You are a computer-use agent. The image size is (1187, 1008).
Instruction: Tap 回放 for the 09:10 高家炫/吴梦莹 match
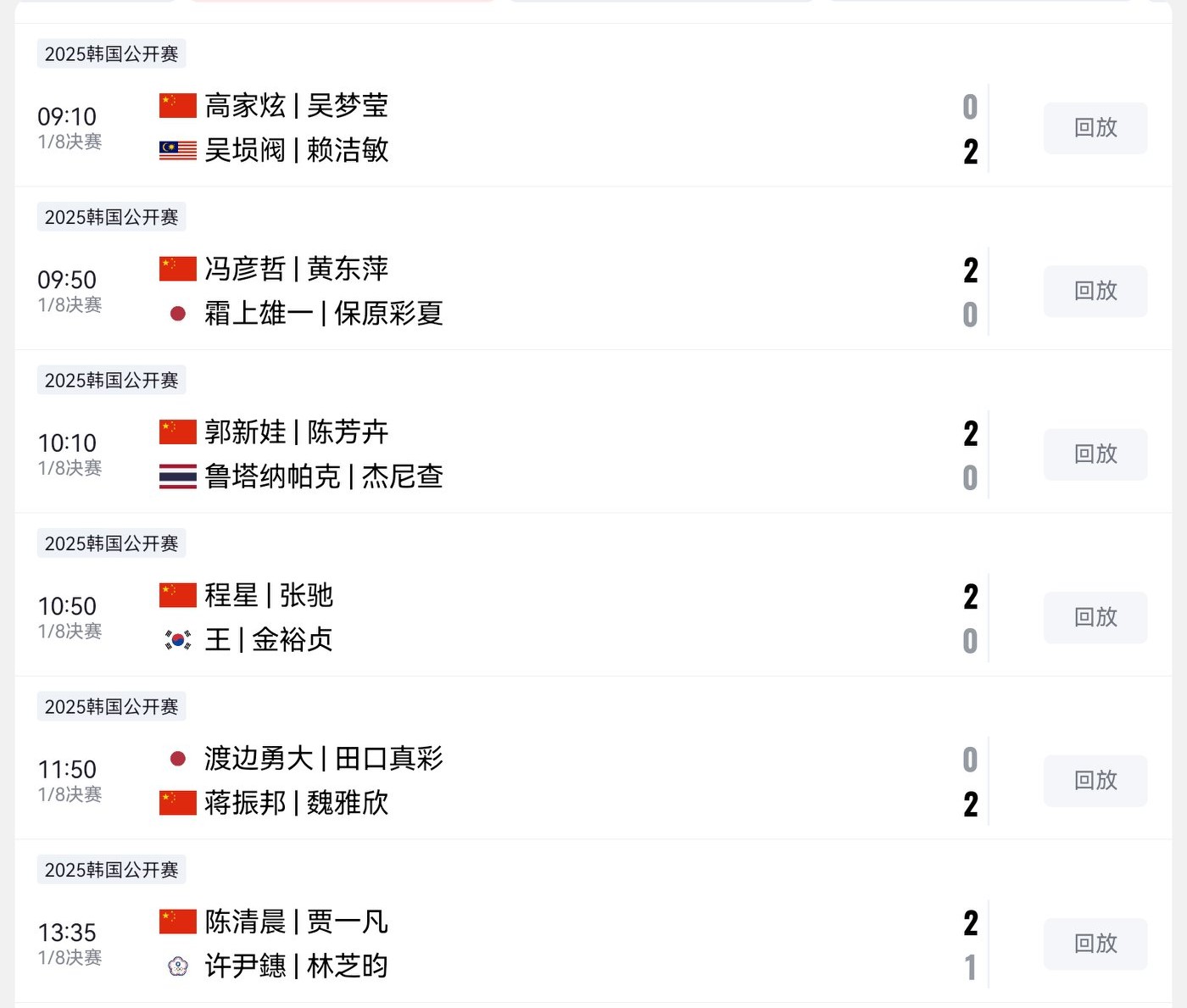pyautogui.click(x=1095, y=128)
